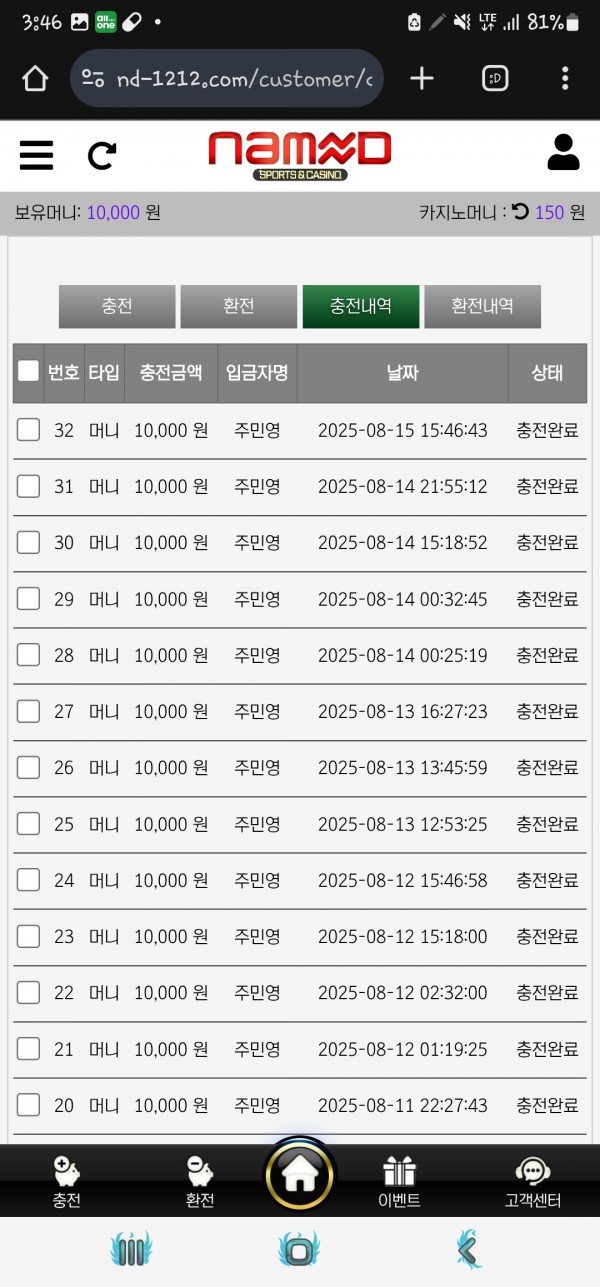Open the 이벤트 gift section
600x1287 pixels.
[x=399, y=1181]
